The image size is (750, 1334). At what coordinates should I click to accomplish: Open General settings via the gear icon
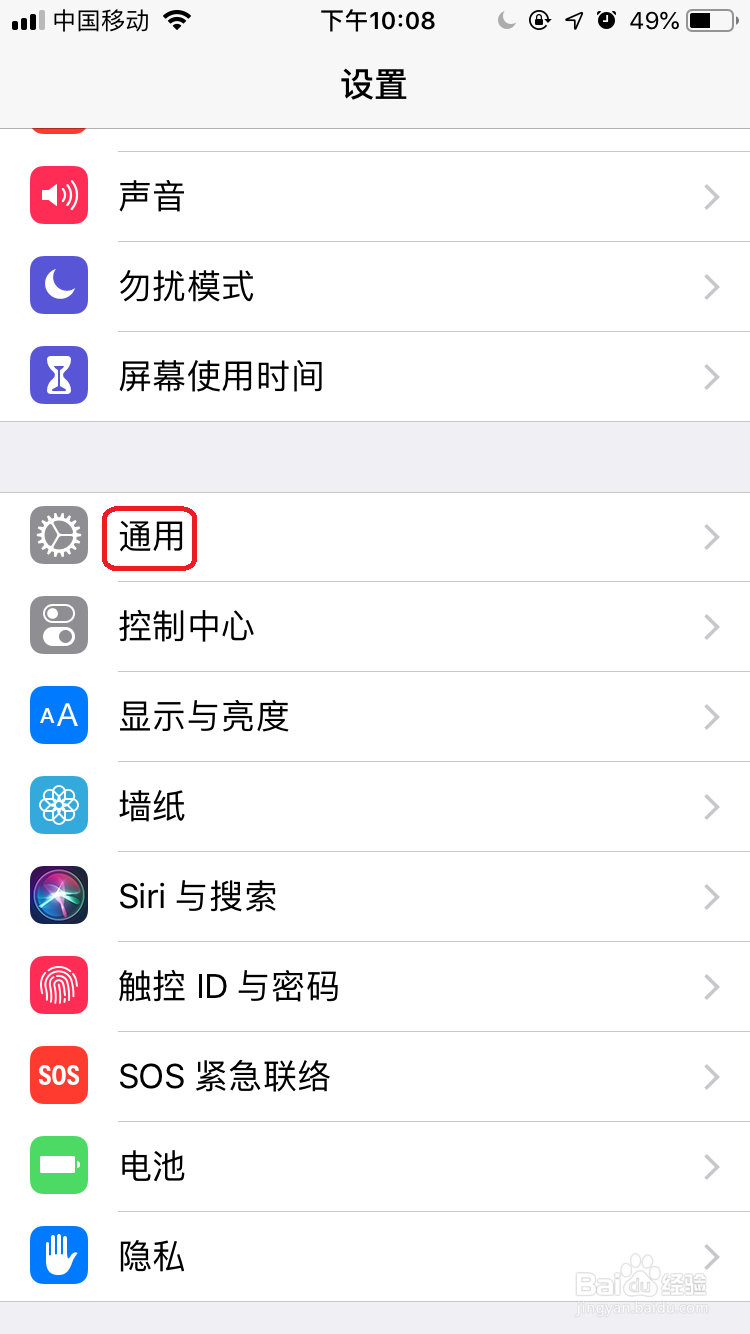58,536
